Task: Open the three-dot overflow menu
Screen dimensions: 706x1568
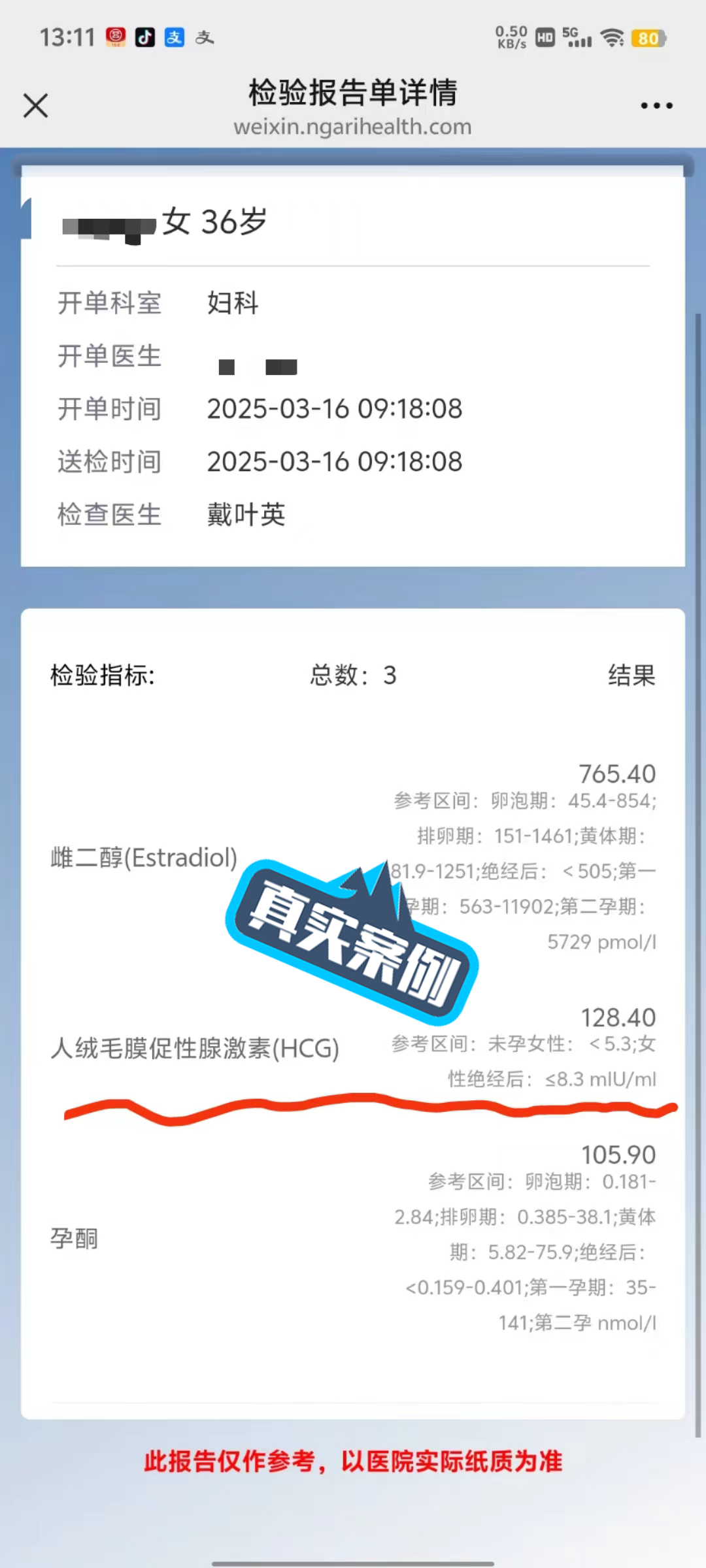Action: pos(656,105)
